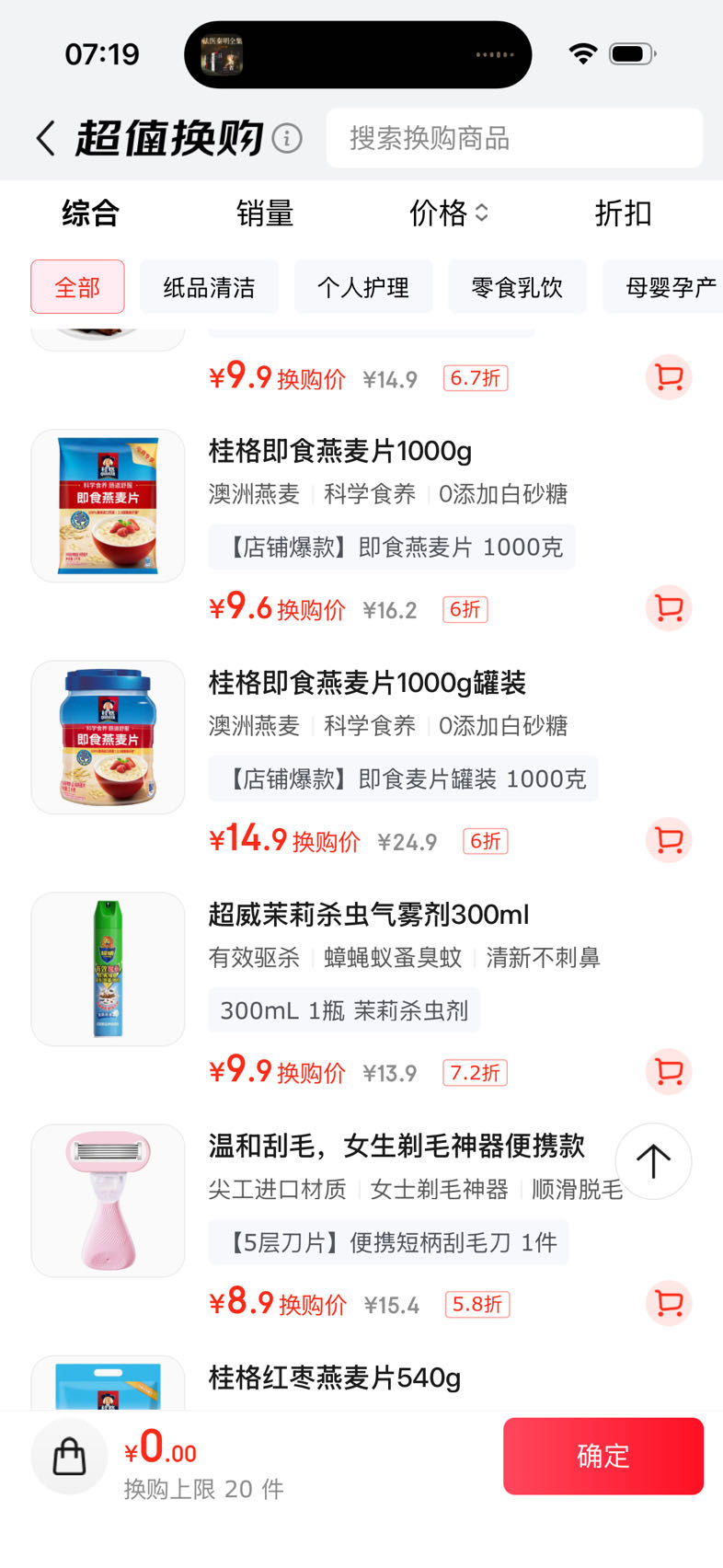Sort by 价格
The image size is (723, 1568).
tap(449, 213)
